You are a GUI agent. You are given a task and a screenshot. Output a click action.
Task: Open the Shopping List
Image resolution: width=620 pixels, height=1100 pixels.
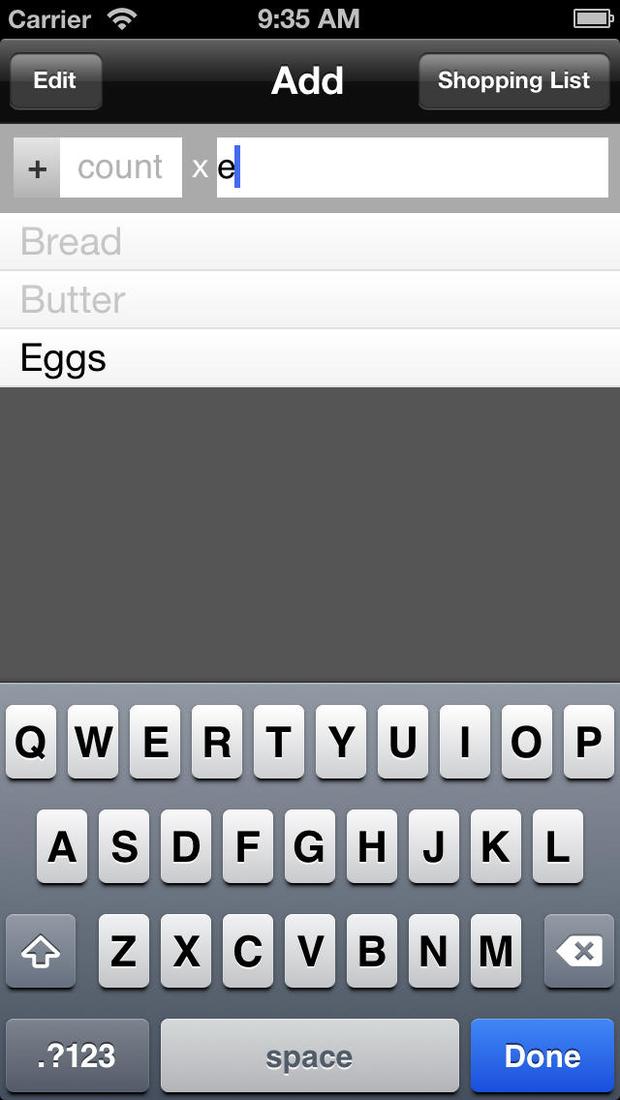[513, 81]
